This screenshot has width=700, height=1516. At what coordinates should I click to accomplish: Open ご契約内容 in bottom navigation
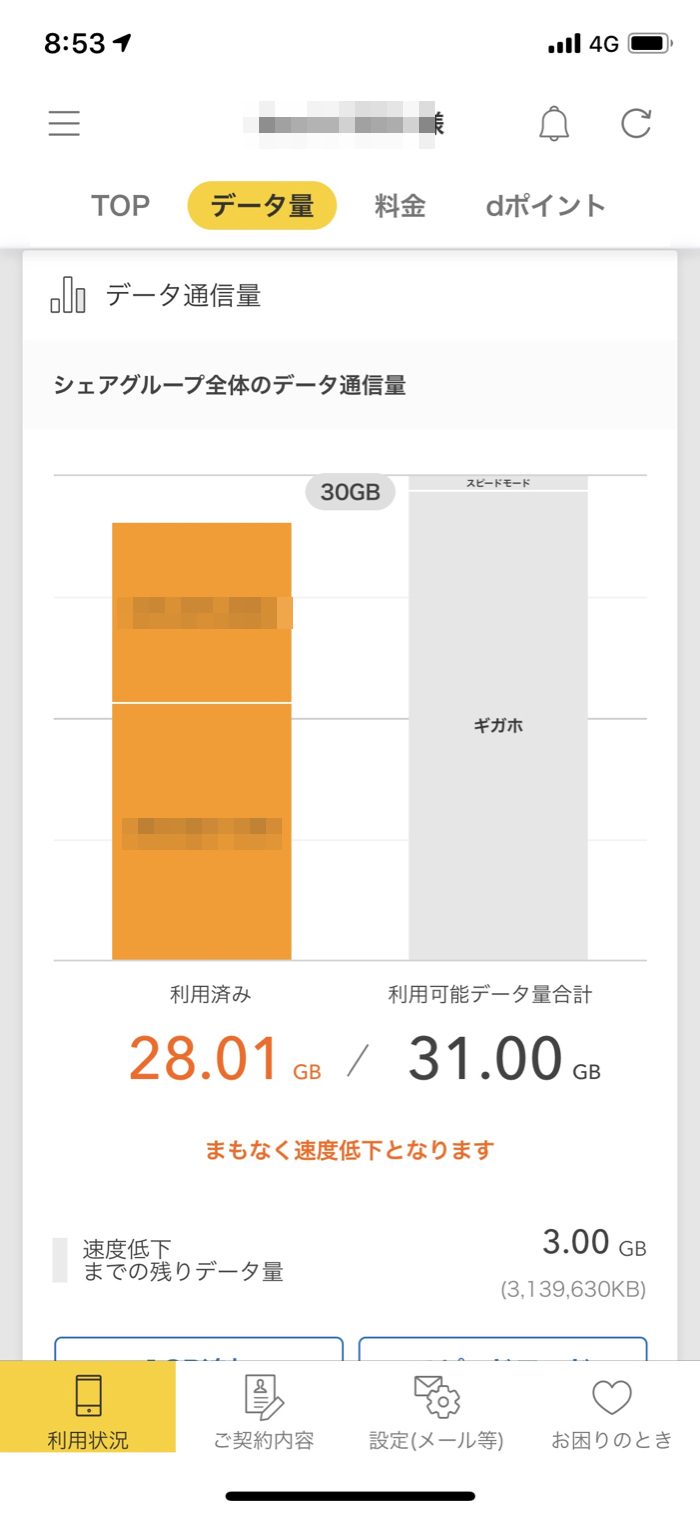point(264,1410)
